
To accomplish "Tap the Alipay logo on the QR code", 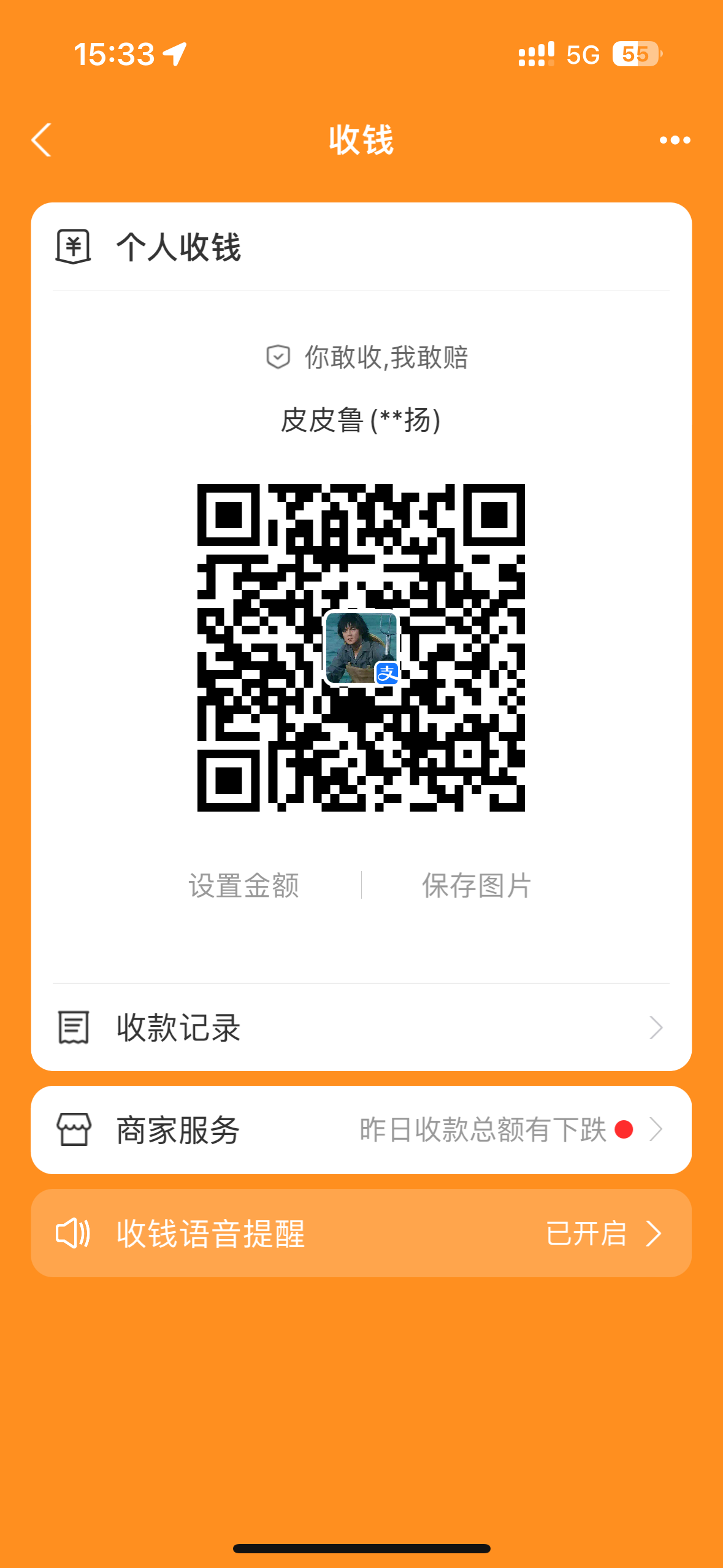I will pyautogui.click(x=388, y=673).
